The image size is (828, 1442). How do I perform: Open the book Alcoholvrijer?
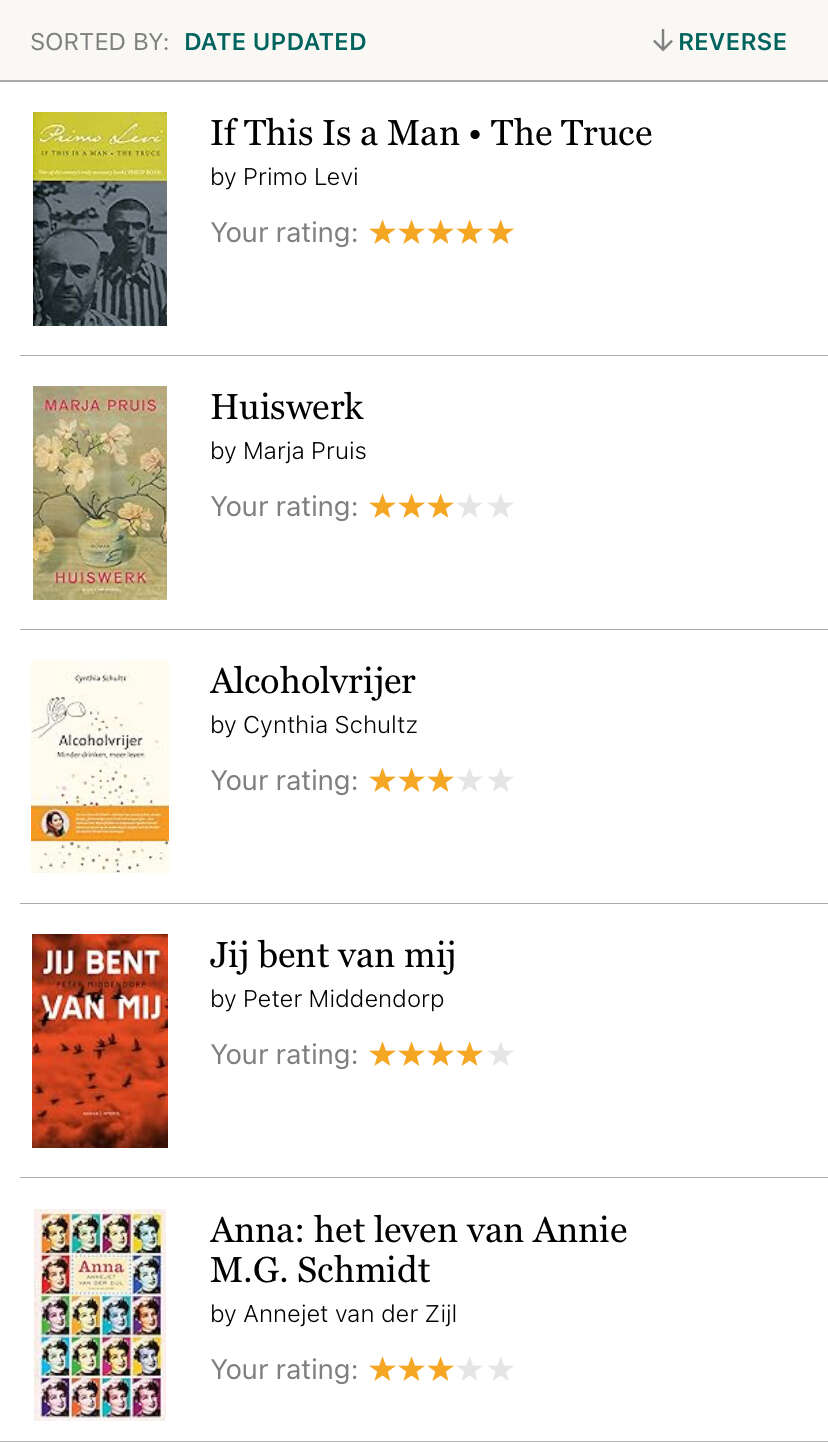pyautogui.click(x=313, y=681)
